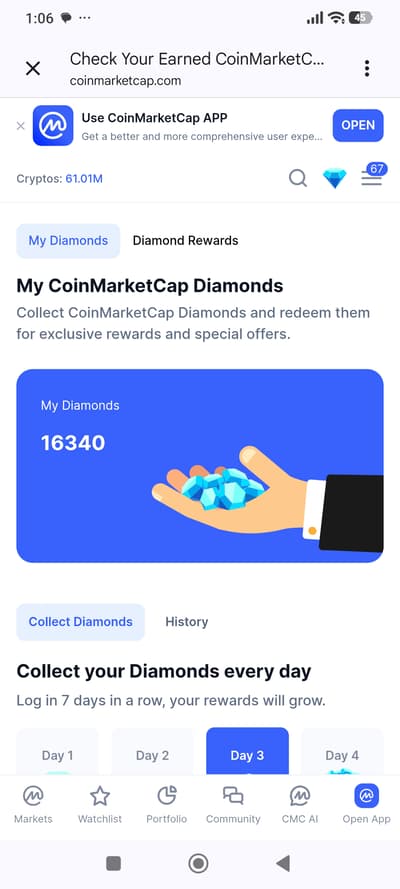Open the Watchlist tab
Image resolution: width=400 pixels, height=889 pixels.
coord(100,805)
